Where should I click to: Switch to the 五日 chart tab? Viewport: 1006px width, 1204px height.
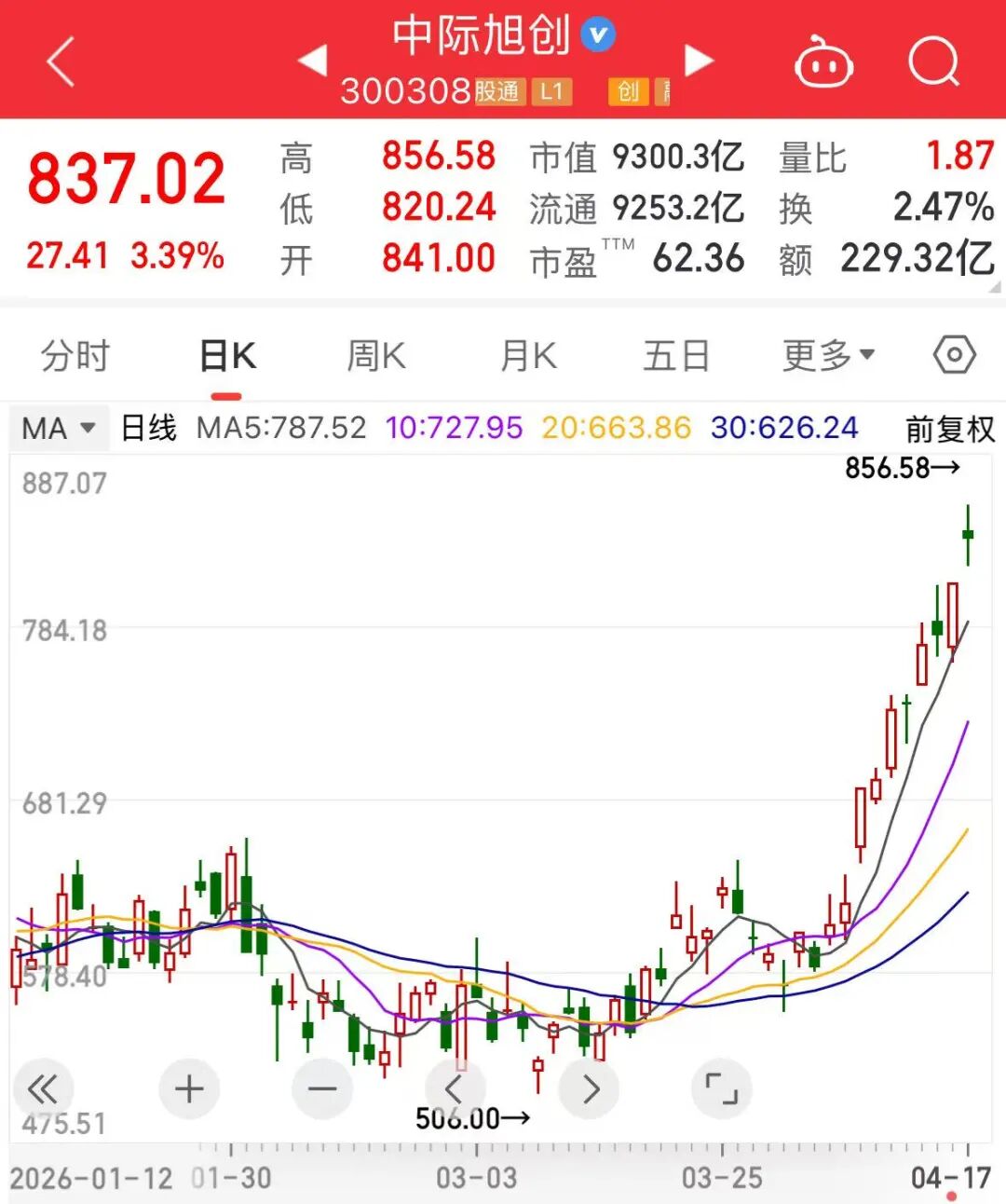pos(676,356)
